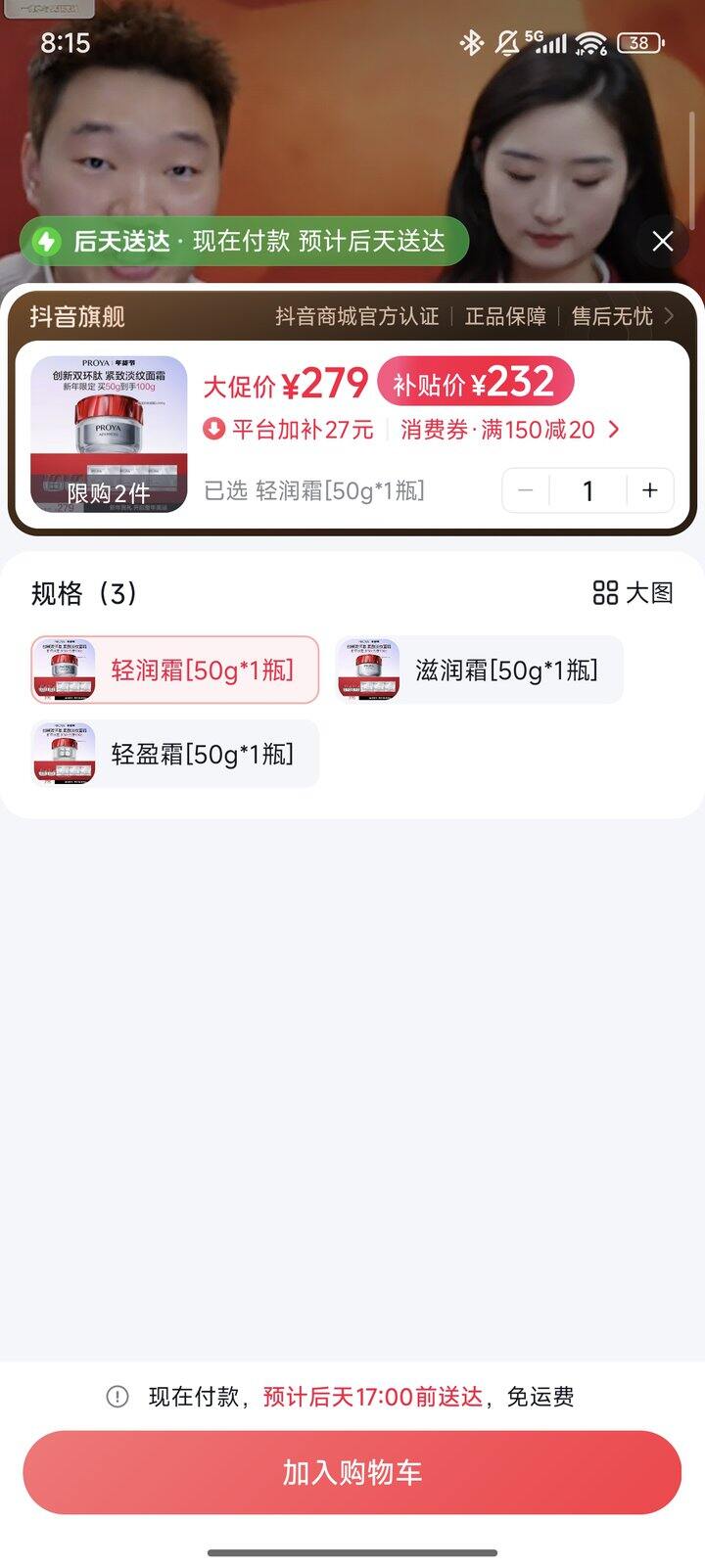
Task: Tap the 加入购物车 add to cart button
Action: pyautogui.click(x=352, y=1472)
